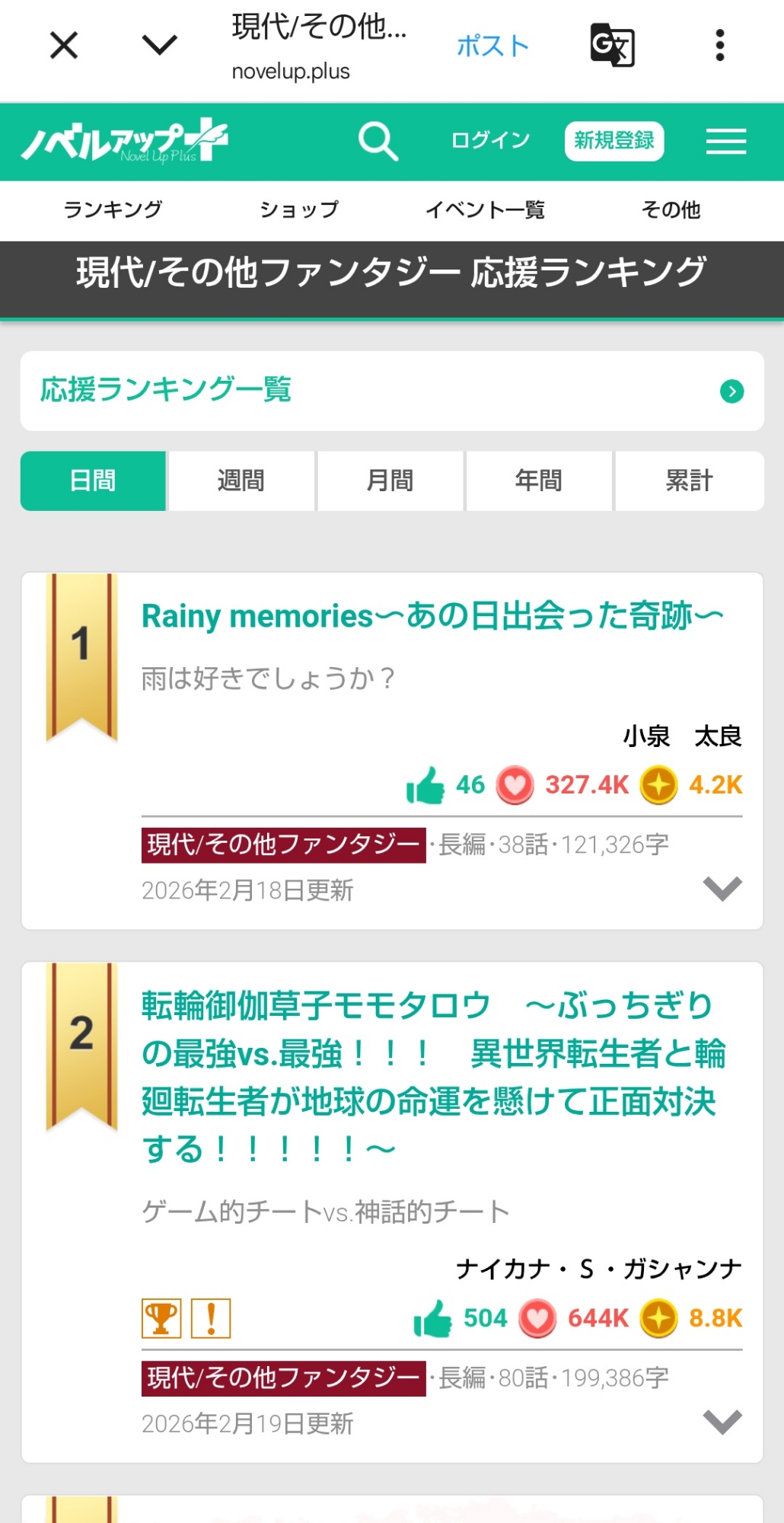Open the translate page icon
This screenshot has width=784, height=1523.
[612, 46]
